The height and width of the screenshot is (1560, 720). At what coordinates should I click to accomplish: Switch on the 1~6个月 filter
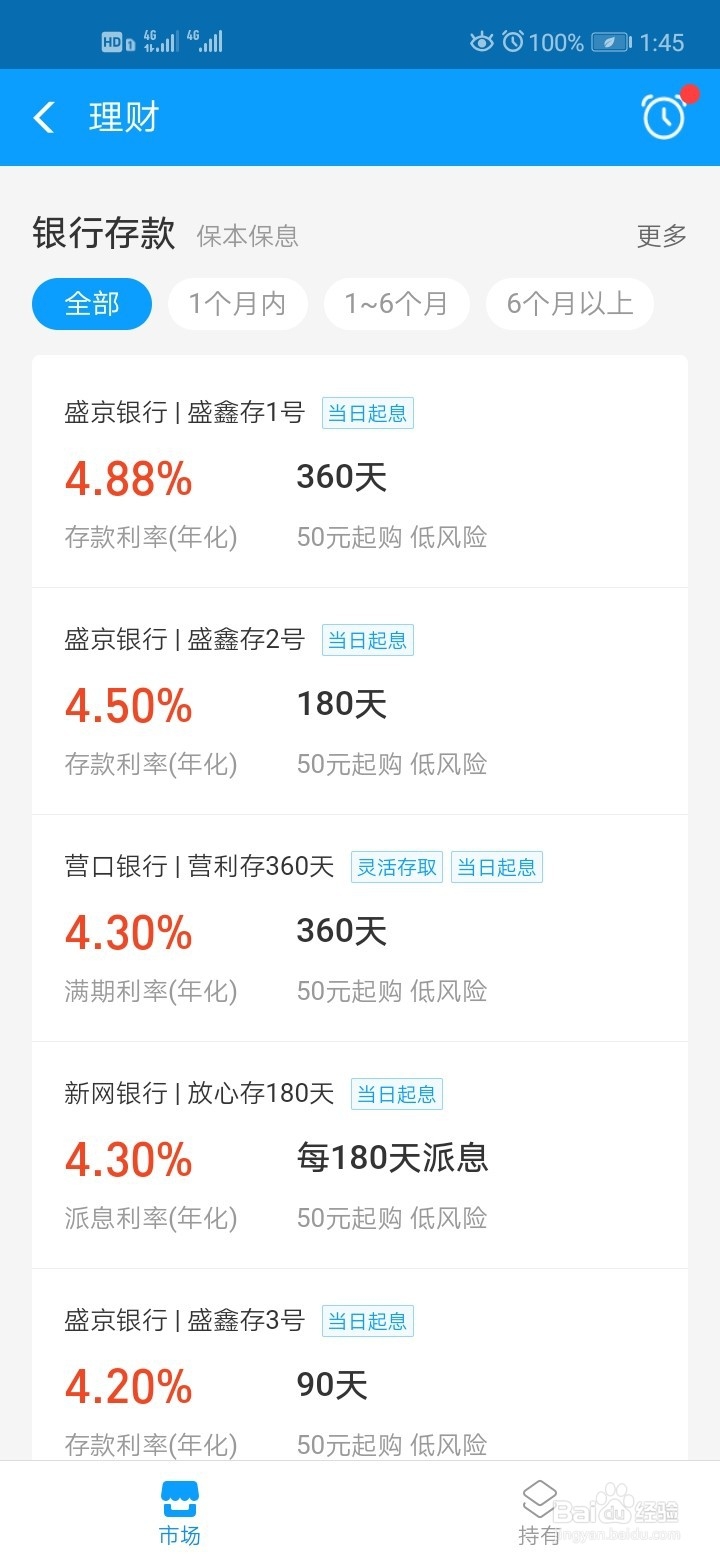(x=397, y=303)
